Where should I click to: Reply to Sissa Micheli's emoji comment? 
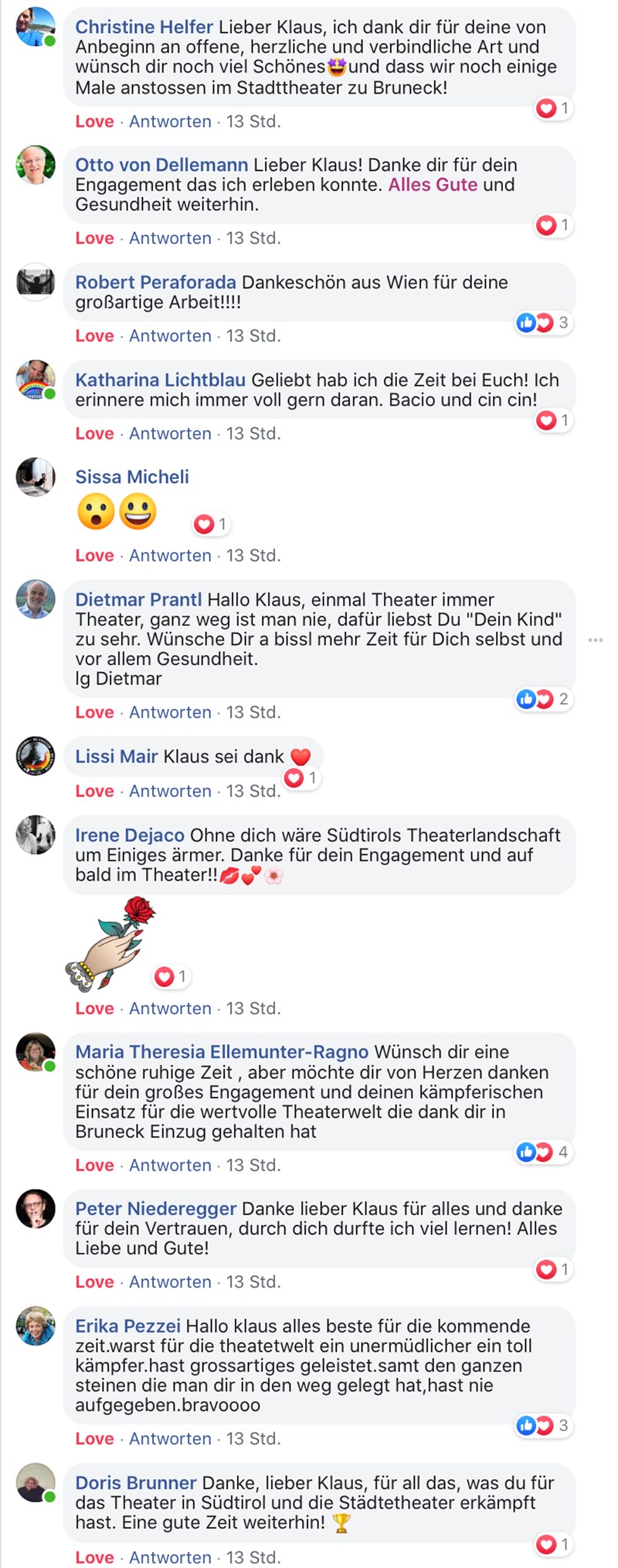170,555
